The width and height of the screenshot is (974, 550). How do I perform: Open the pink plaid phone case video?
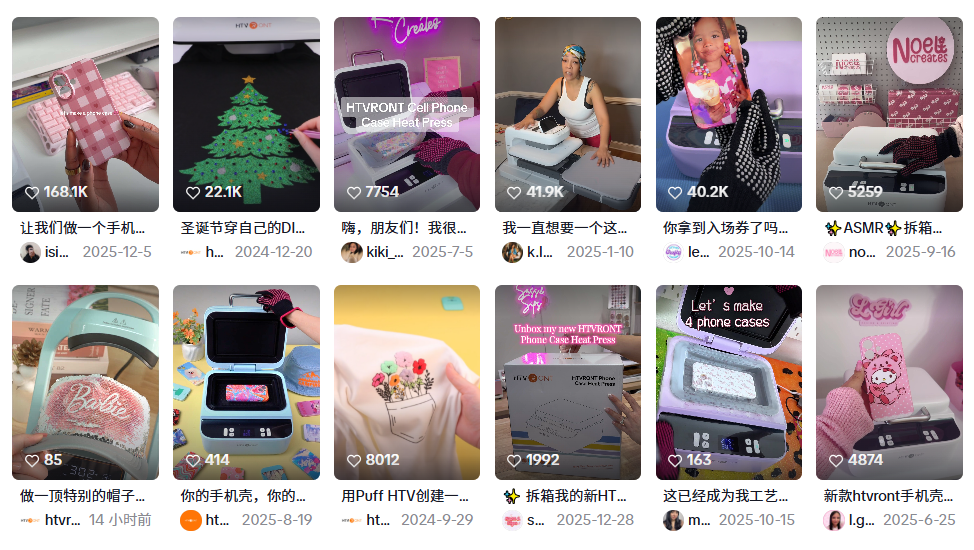(x=85, y=114)
